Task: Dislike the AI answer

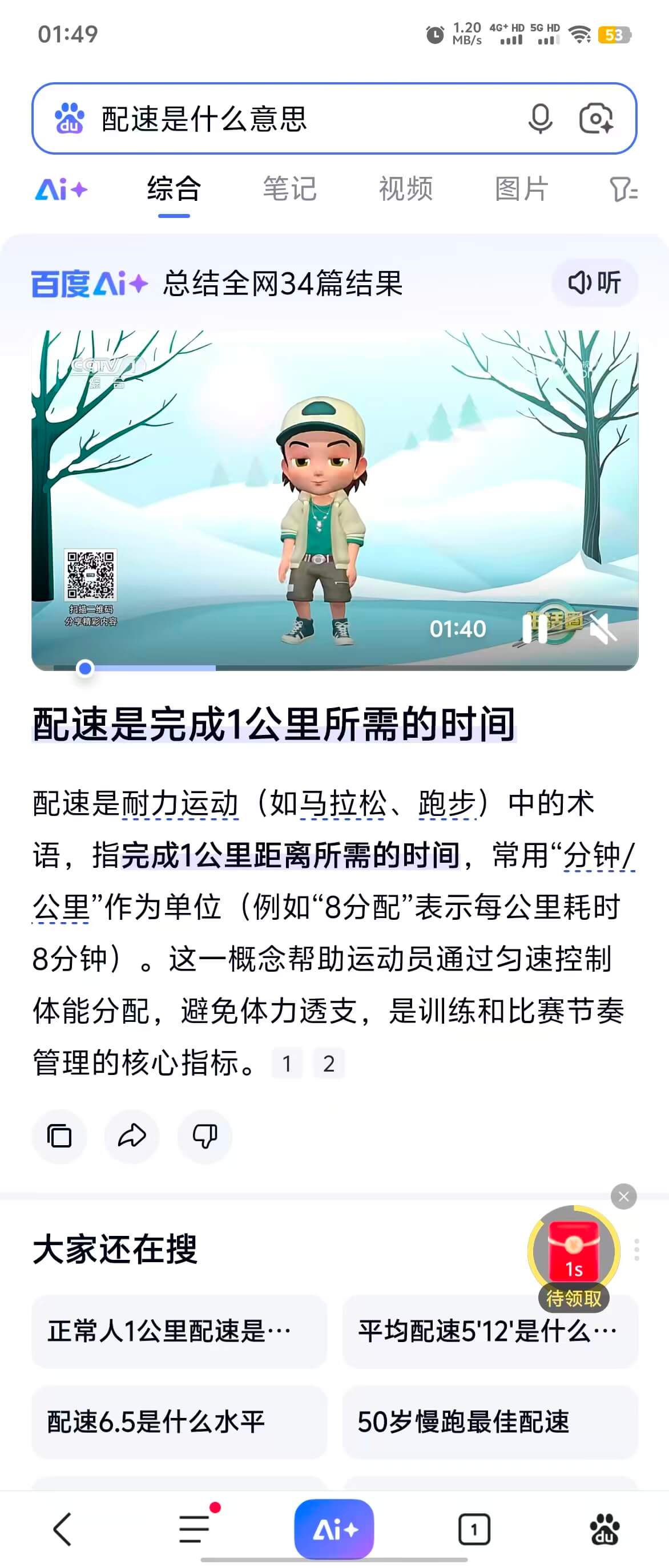Action: [204, 1136]
